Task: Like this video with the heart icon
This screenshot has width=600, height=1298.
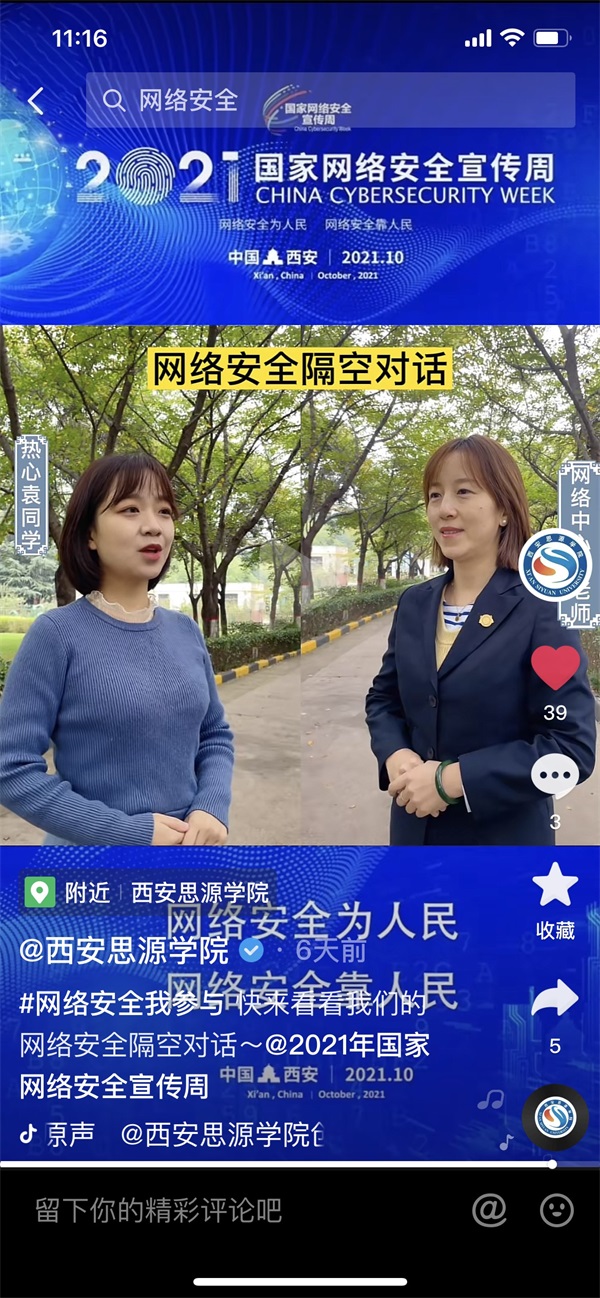Action: pyautogui.click(x=555, y=668)
